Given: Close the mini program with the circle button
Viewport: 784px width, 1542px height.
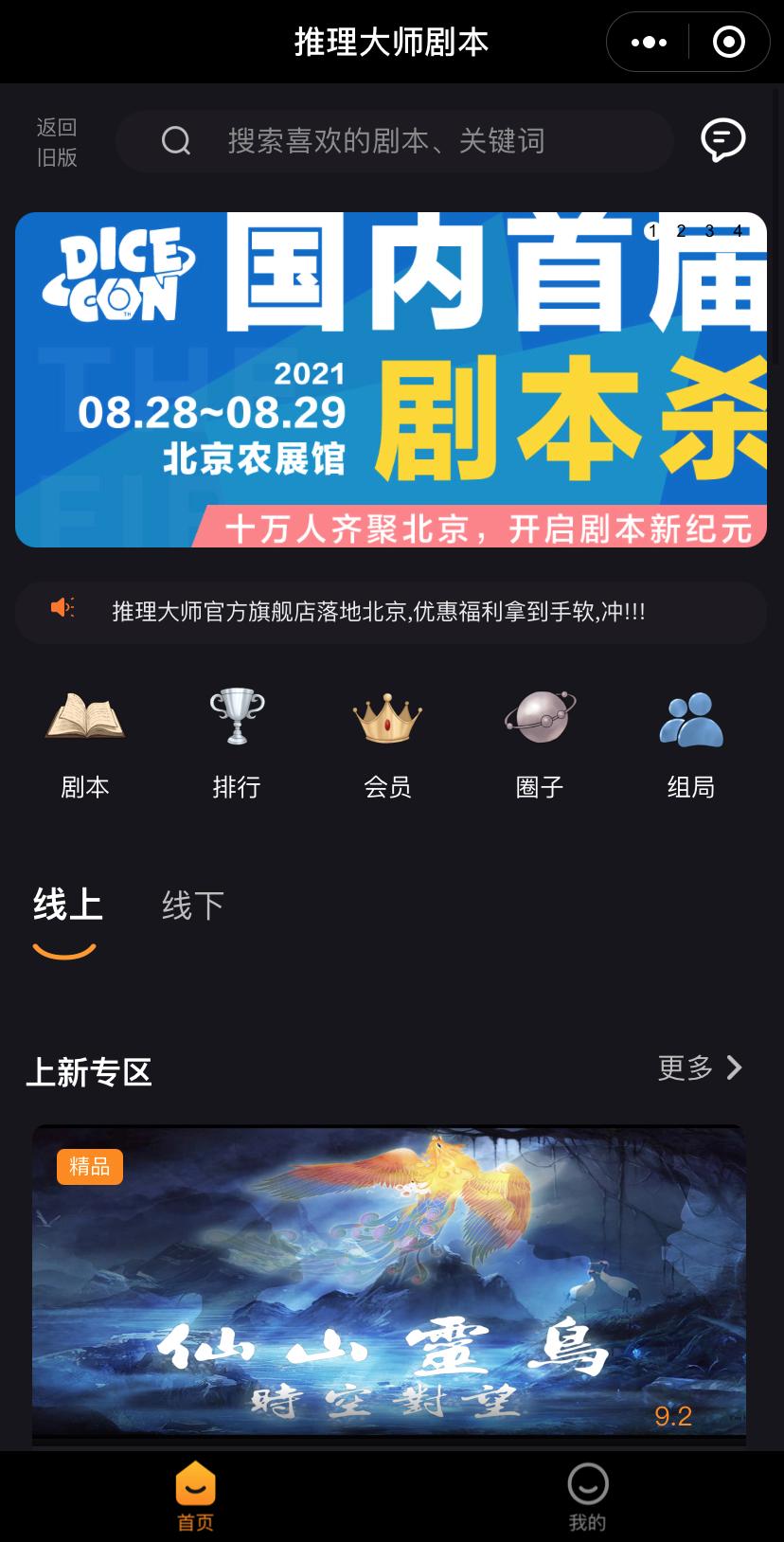Looking at the screenshot, I should pos(728,43).
